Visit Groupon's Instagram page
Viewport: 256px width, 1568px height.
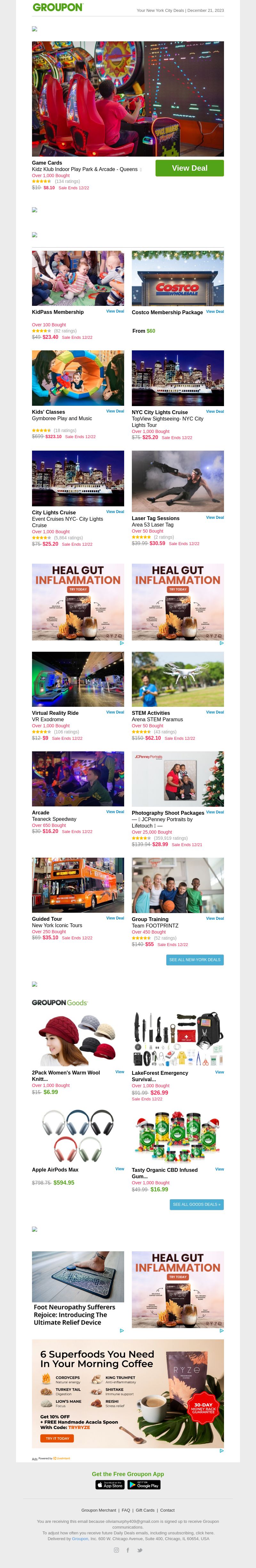[x=117, y=1550]
